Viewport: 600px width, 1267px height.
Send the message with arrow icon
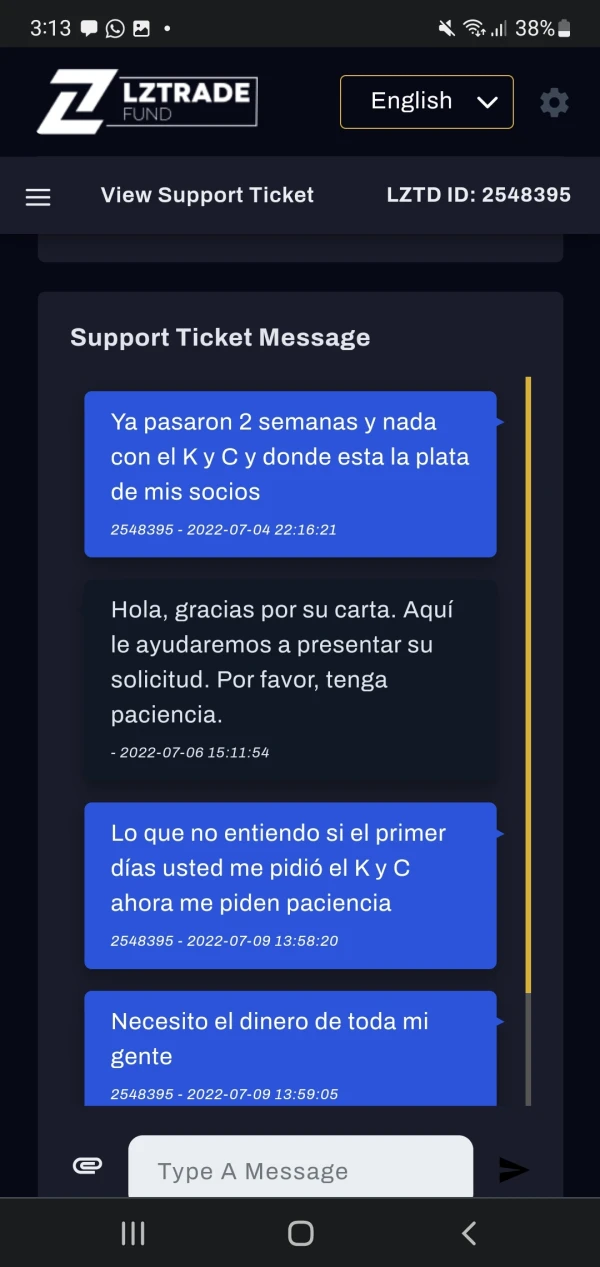tap(514, 1169)
